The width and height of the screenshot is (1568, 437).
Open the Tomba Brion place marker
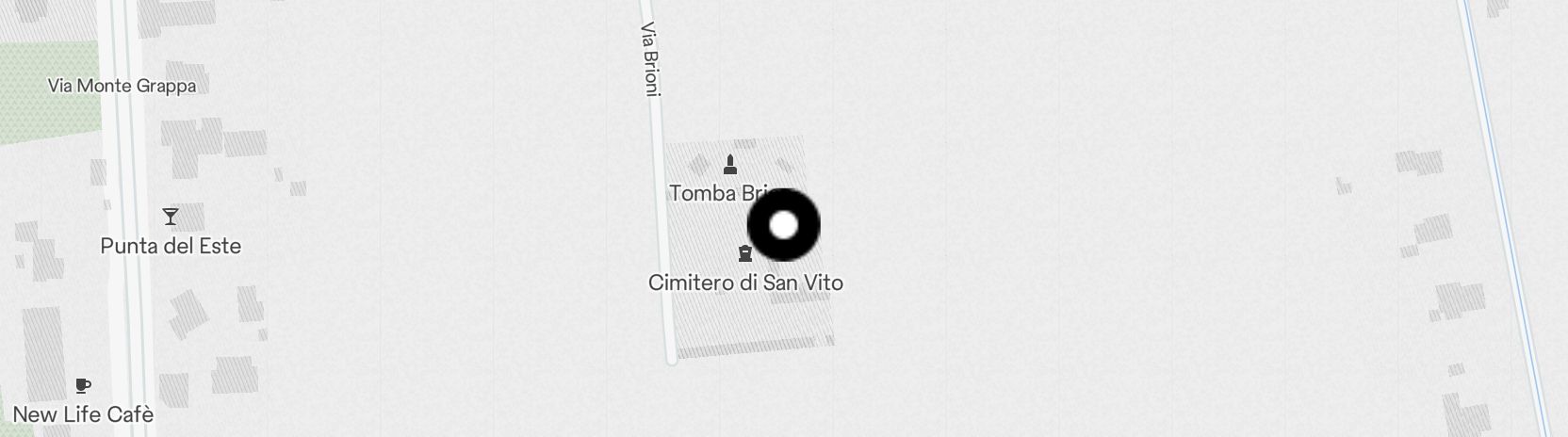point(729,167)
